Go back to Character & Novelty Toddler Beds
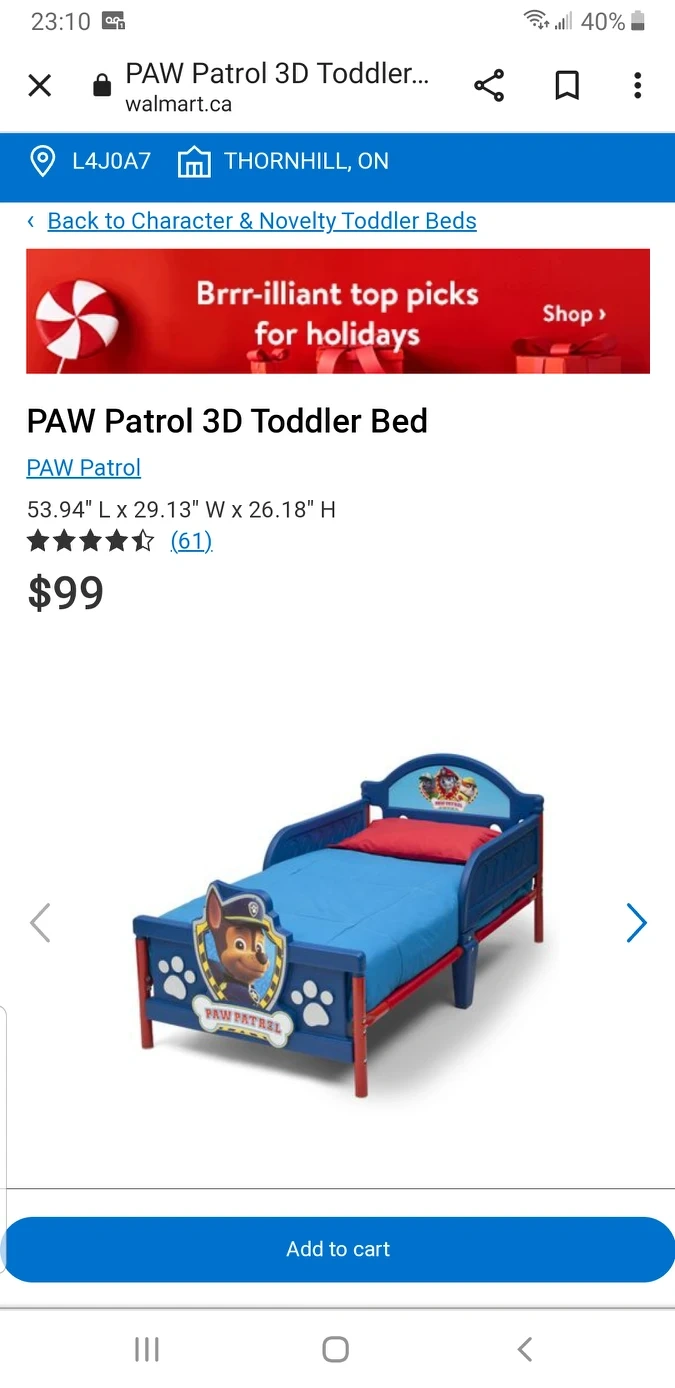The width and height of the screenshot is (675, 1388). pos(261,221)
